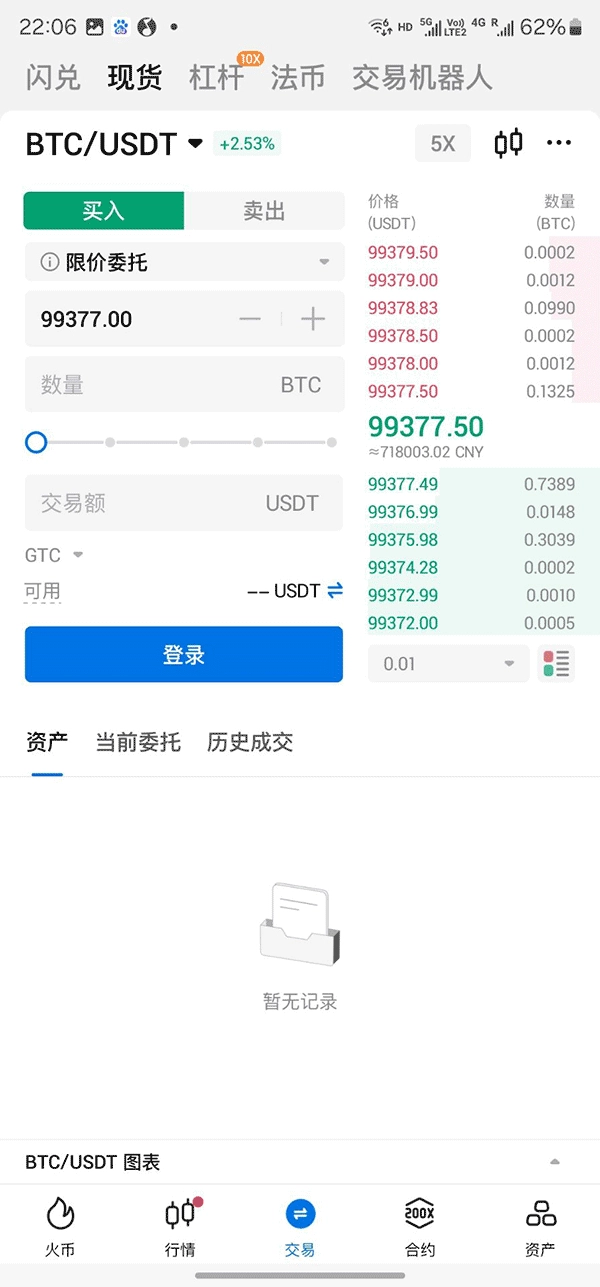Open the 限价委托 order type dropdown

click(184, 263)
